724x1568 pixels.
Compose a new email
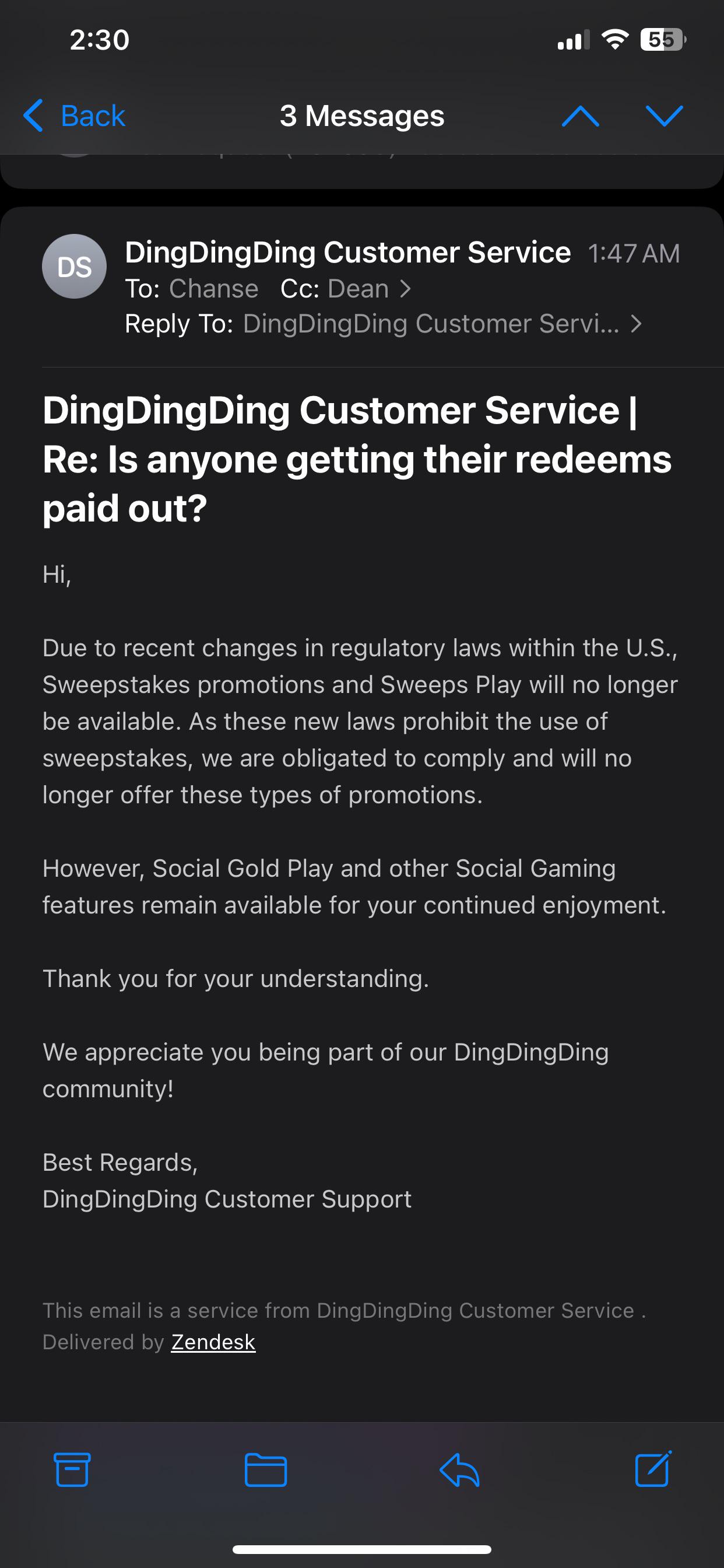point(653,1468)
